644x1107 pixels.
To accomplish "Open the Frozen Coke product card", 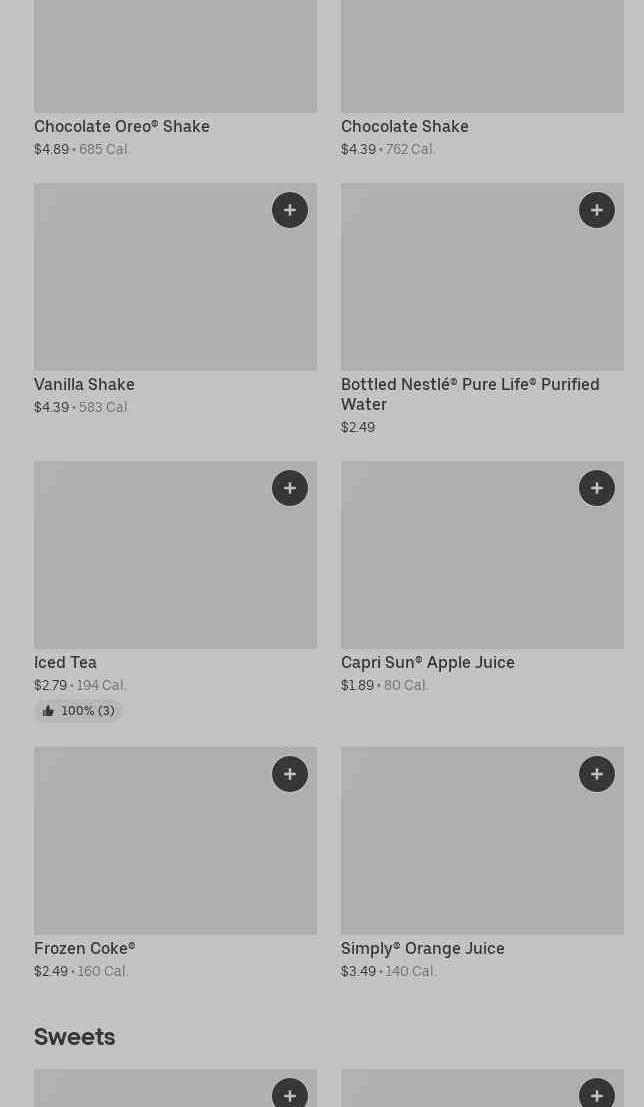I will point(175,863).
